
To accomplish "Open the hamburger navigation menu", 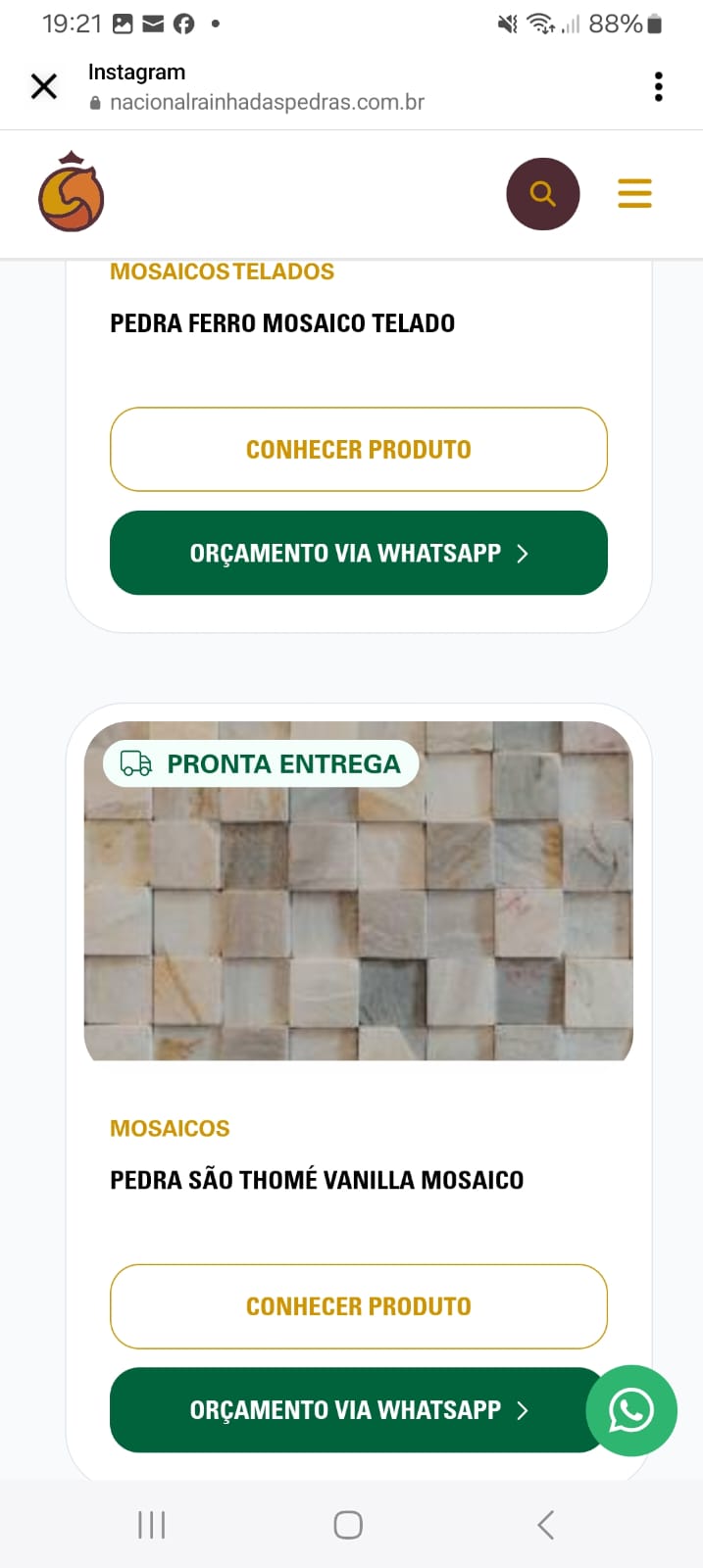I will click(x=634, y=193).
